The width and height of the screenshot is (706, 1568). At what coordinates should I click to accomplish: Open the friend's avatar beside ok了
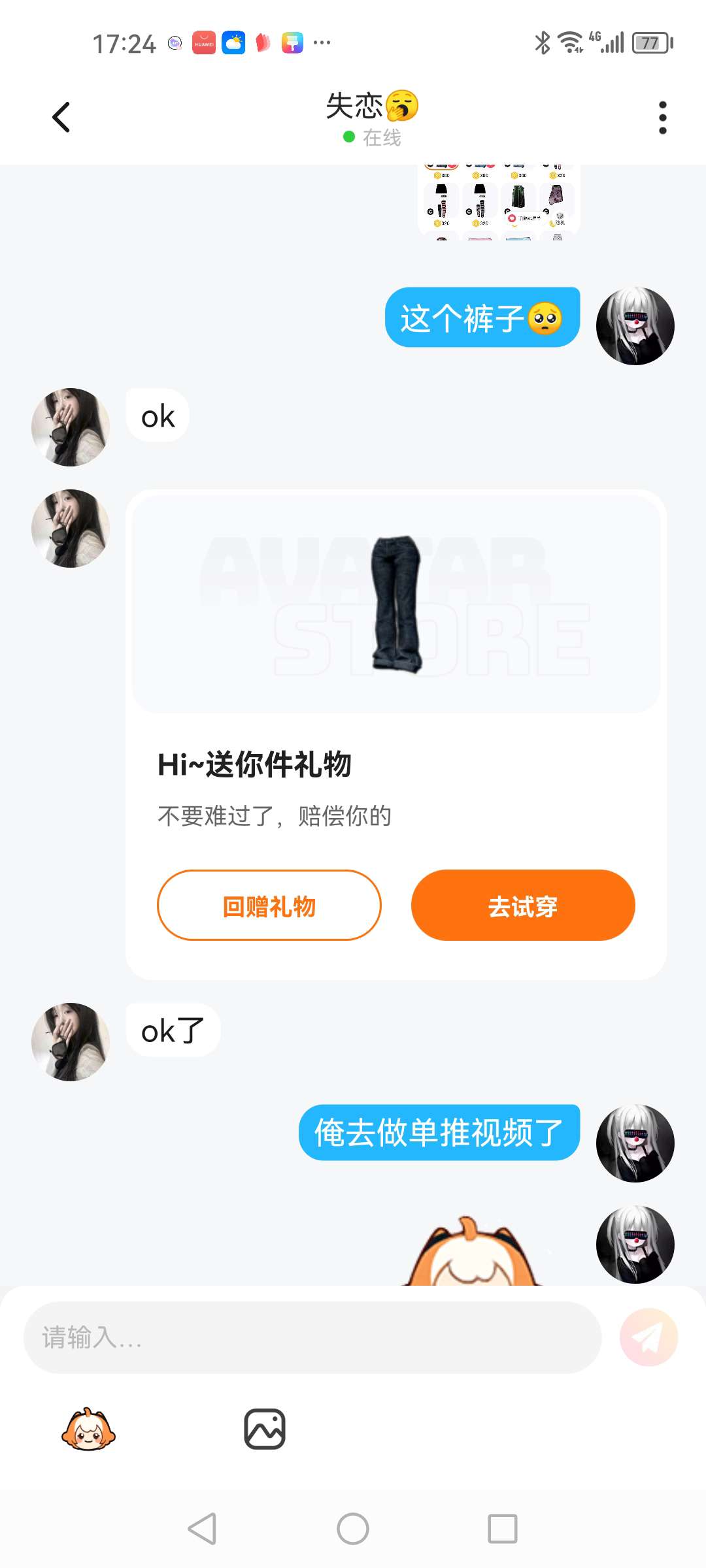coord(71,1042)
